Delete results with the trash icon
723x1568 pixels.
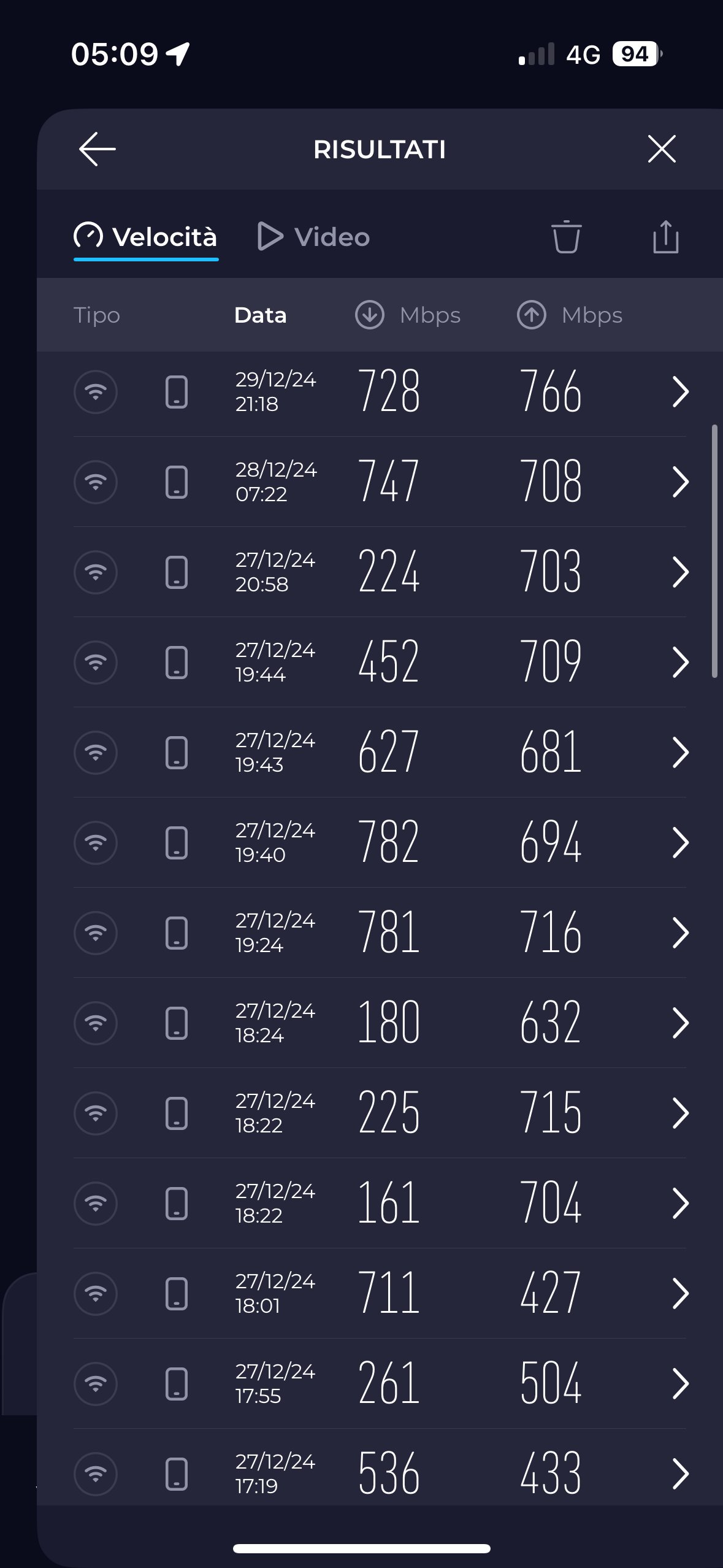click(566, 236)
